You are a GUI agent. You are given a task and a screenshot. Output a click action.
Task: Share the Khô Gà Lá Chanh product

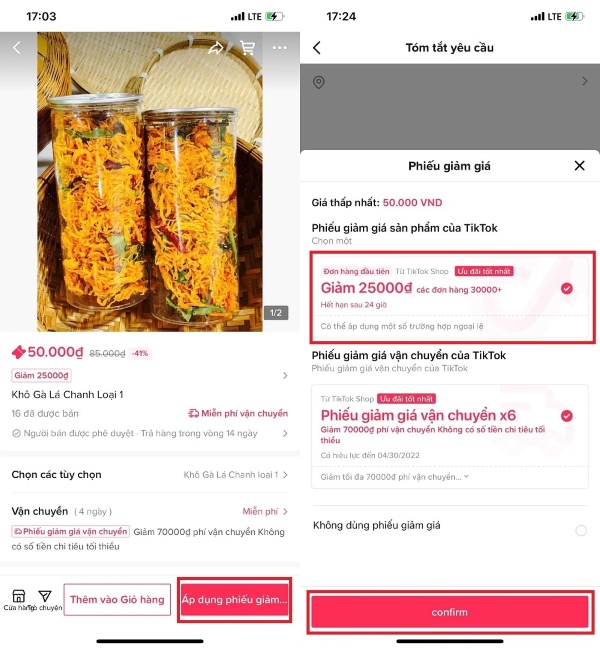[215, 48]
